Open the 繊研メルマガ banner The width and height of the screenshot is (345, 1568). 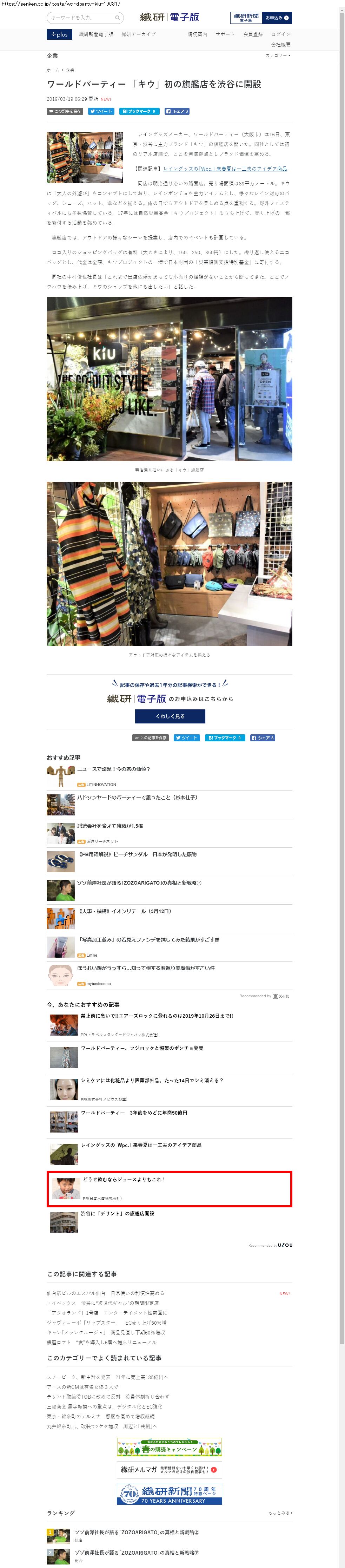[169, 1469]
